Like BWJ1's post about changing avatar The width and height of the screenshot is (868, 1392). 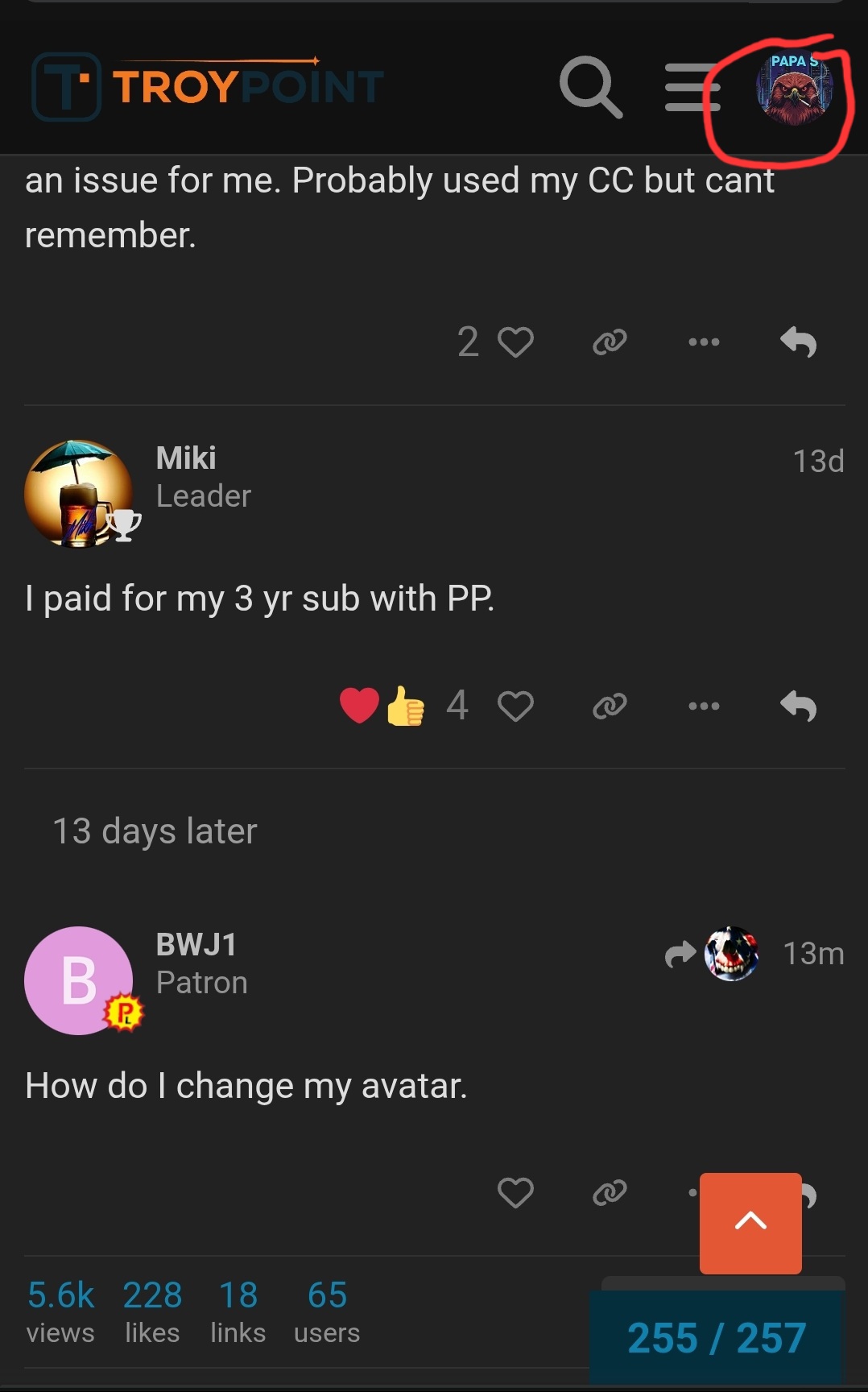point(515,1193)
